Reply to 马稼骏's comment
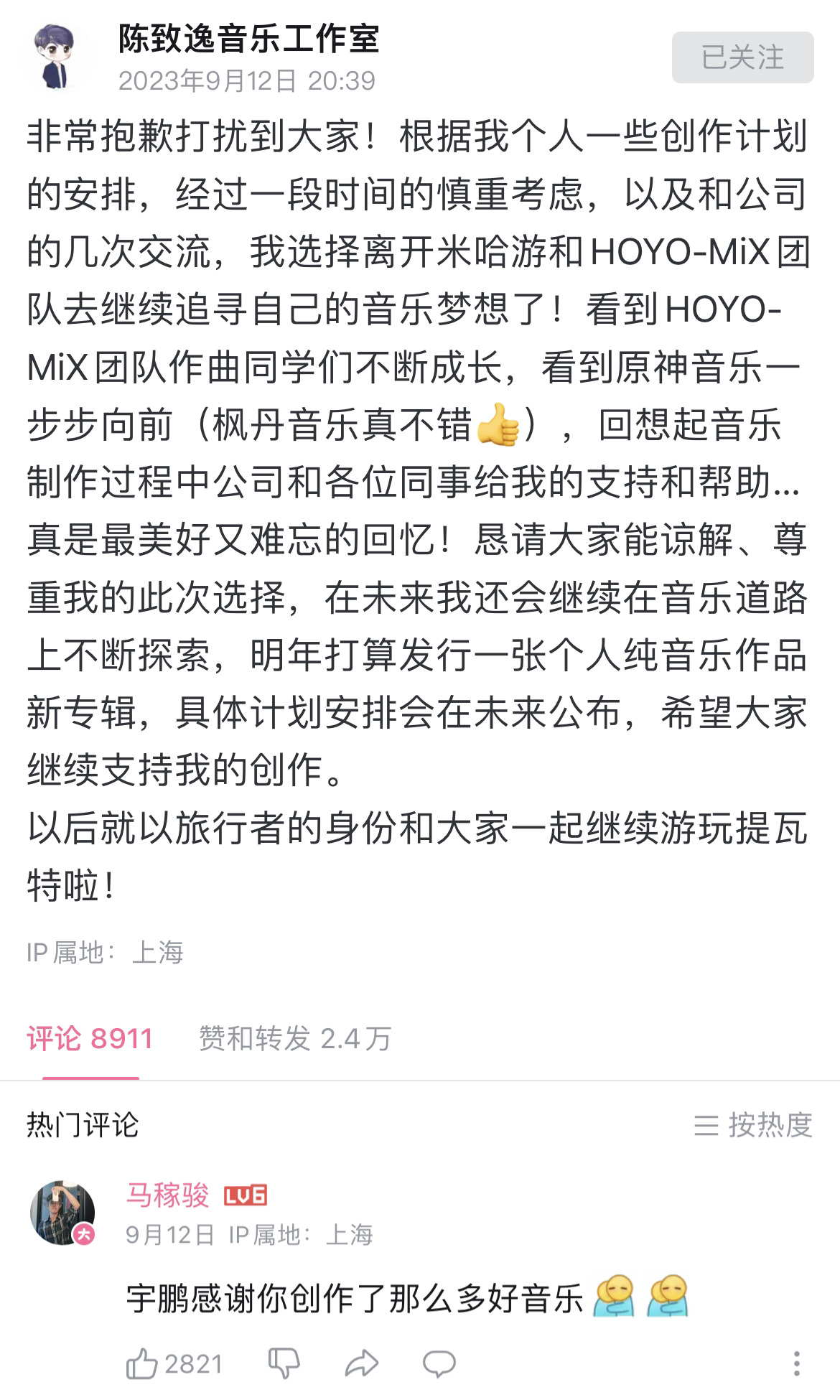 click(439, 1363)
